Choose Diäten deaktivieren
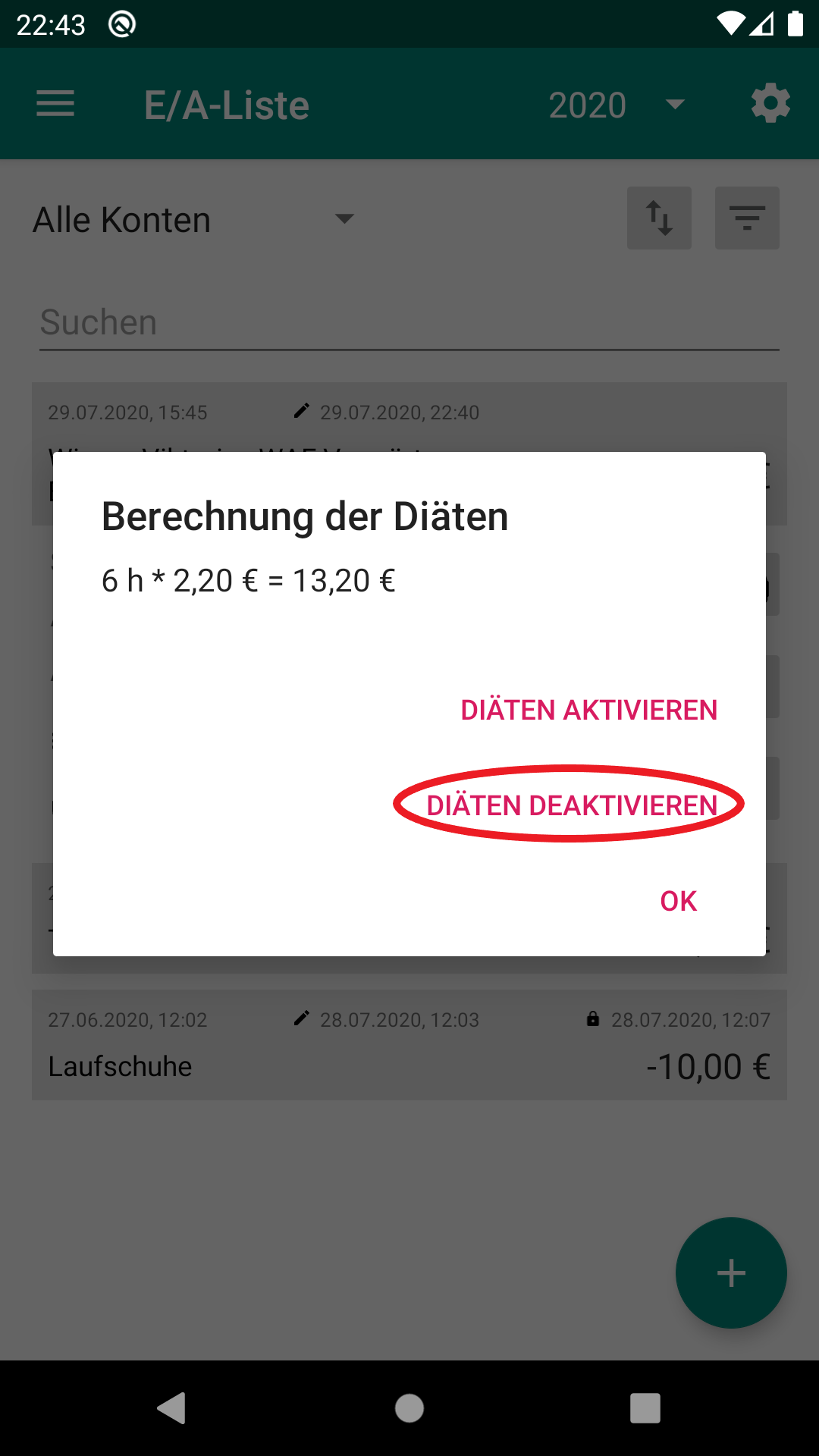 [572, 805]
